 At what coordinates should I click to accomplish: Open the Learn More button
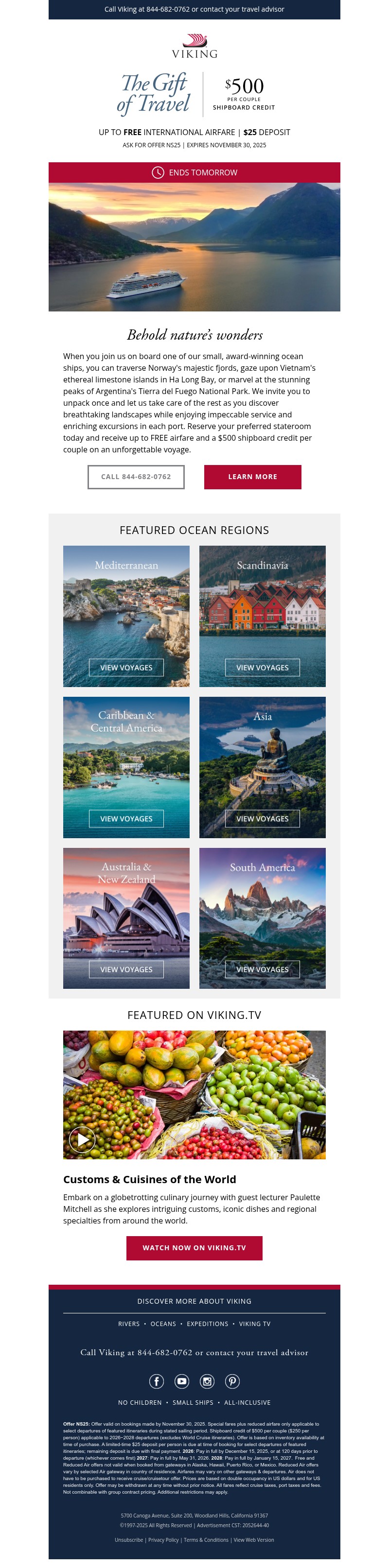pos(252,477)
